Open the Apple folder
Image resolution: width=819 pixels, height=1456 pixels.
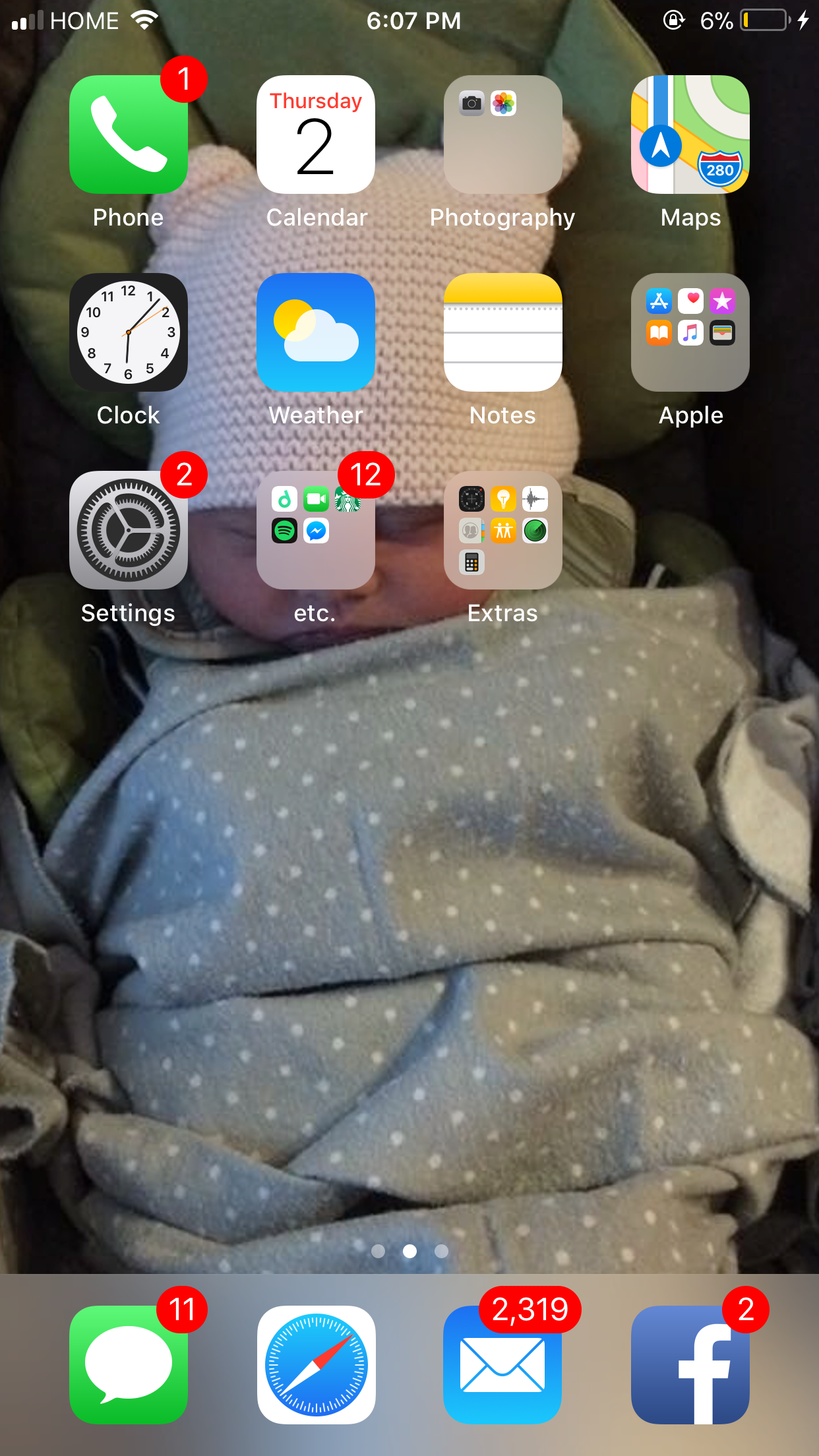[690, 332]
